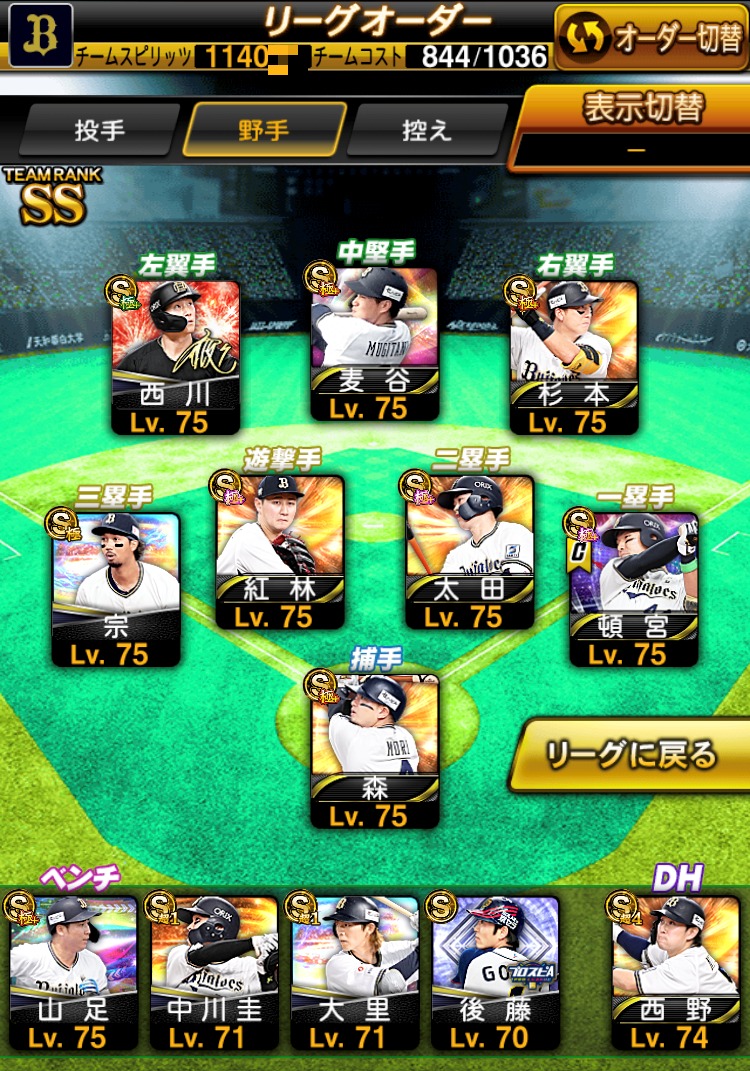Open center fielder 麦谷 player card
This screenshot has width=750, height=1071.
(x=374, y=342)
